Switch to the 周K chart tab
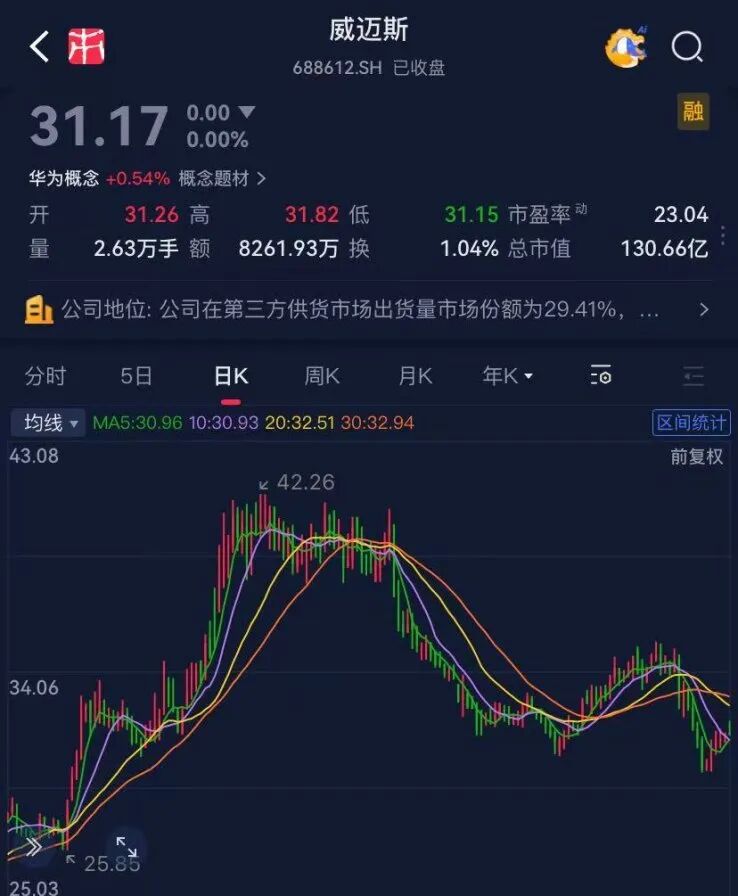This screenshot has height=896, width=738. coord(322,376)
